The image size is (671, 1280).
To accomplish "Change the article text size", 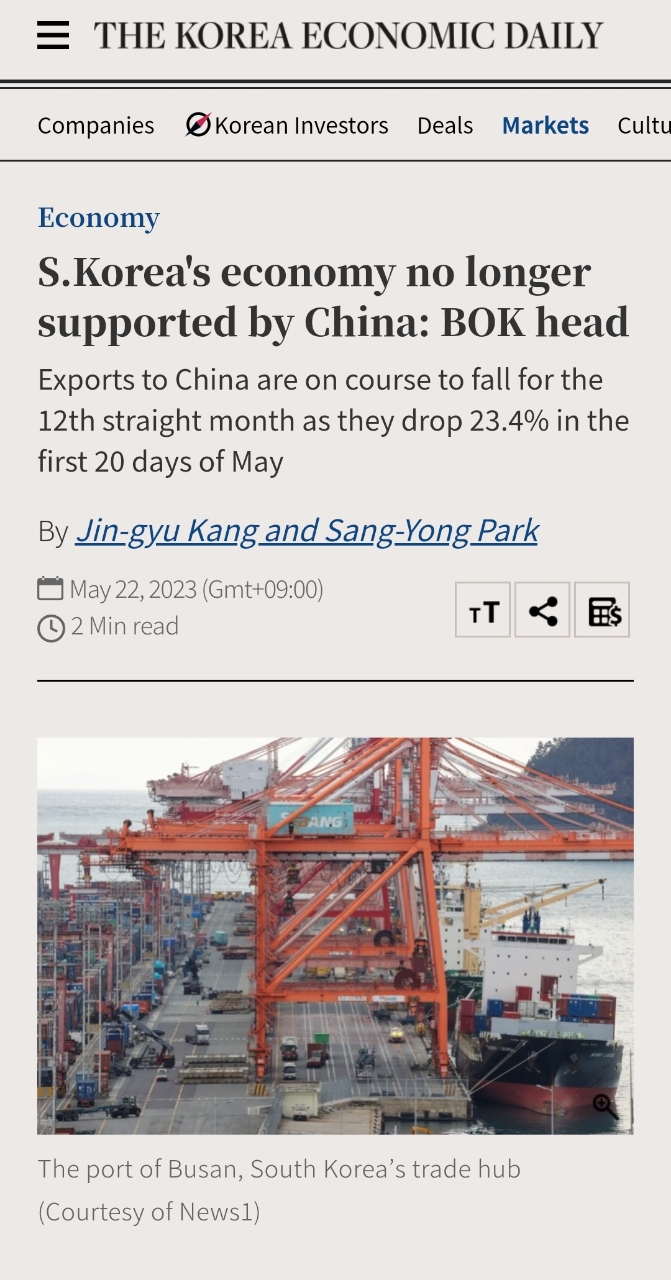I will 483,610.
